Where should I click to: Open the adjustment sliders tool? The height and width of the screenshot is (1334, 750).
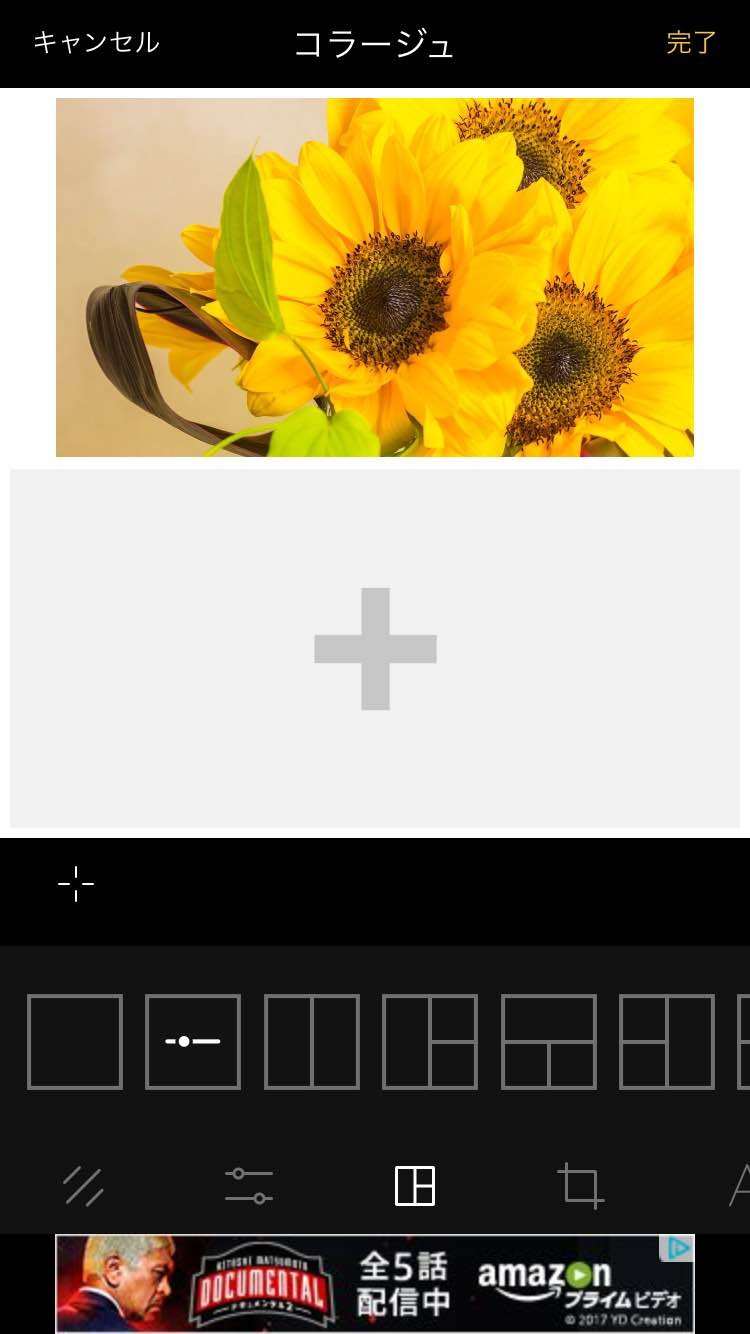point(249,1186)
